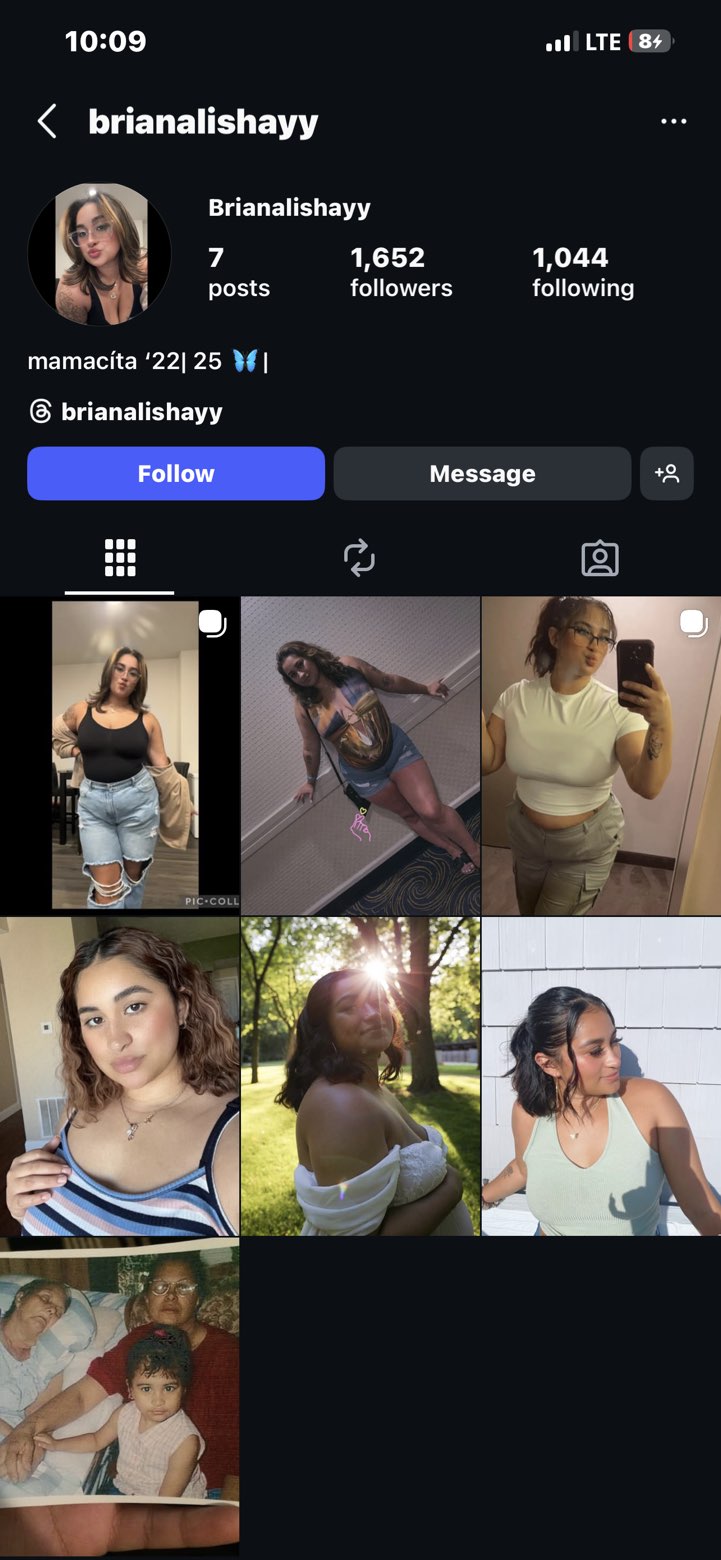The image size is (721, 1560).
Task: Open the three-dot overflow menu
Action: pos(674,122)
